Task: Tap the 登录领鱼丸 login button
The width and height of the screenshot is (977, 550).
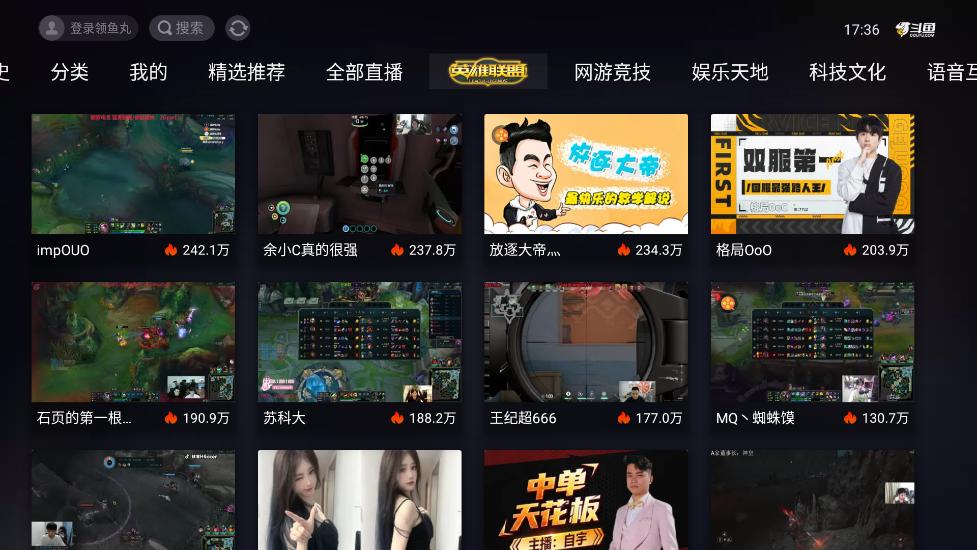Action: (86, 28)
